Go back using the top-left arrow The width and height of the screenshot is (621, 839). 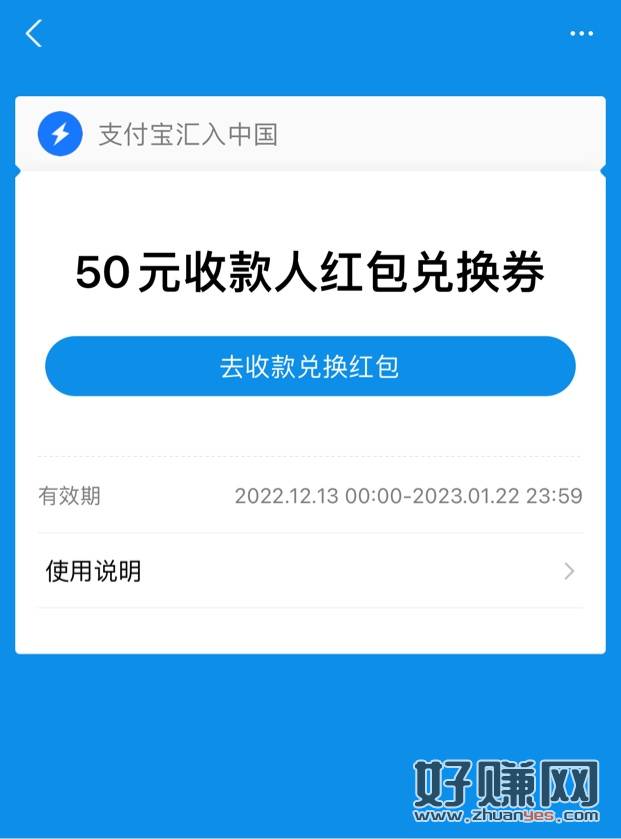(x=34, y=33)
